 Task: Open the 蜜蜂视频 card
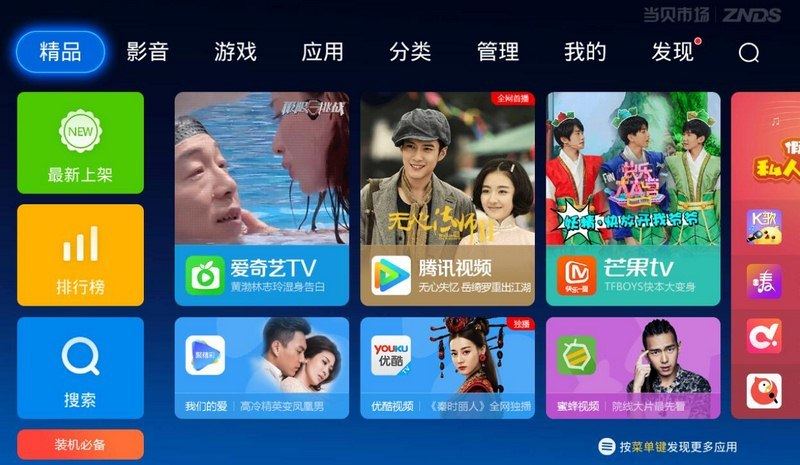coord(633,368)
